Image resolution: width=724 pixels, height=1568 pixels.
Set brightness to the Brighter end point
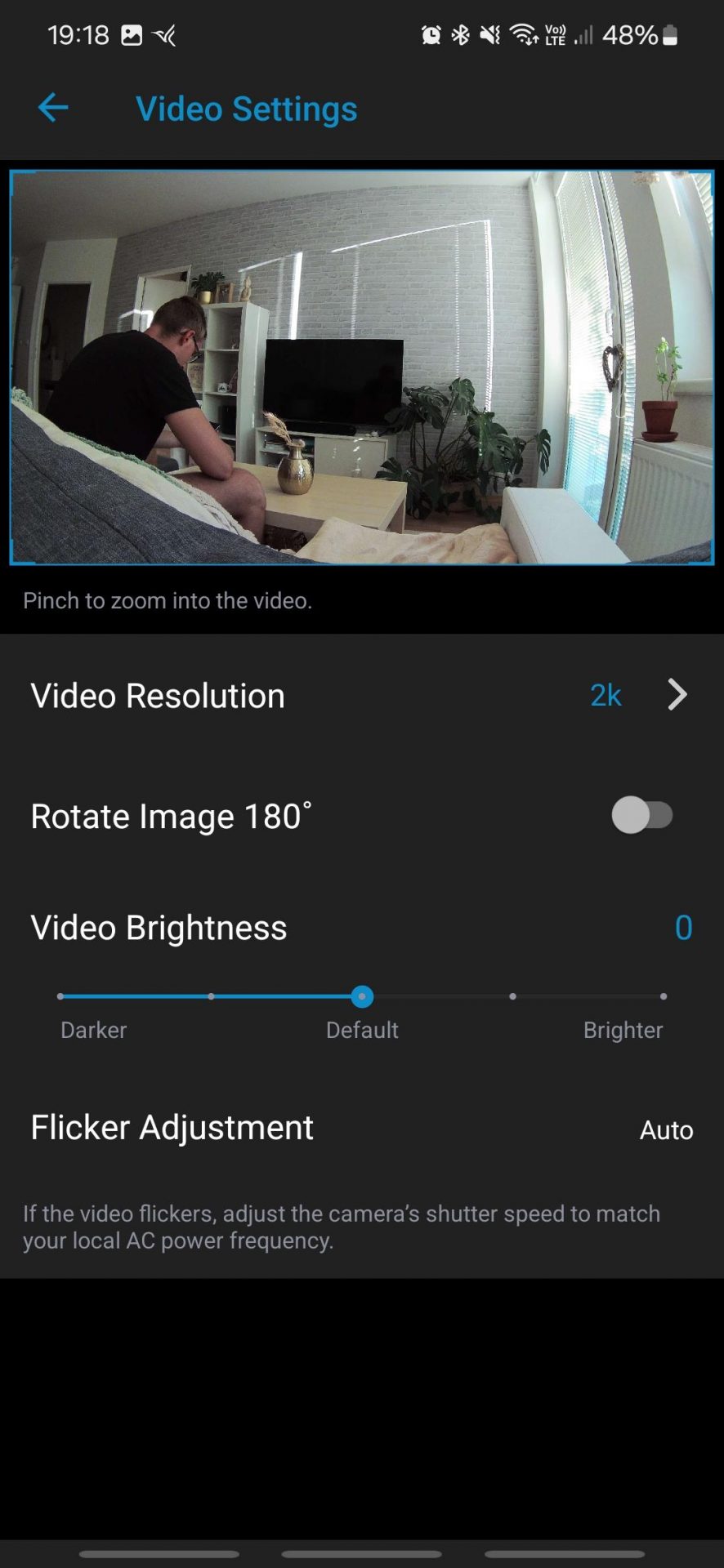[x=664, y=996]
